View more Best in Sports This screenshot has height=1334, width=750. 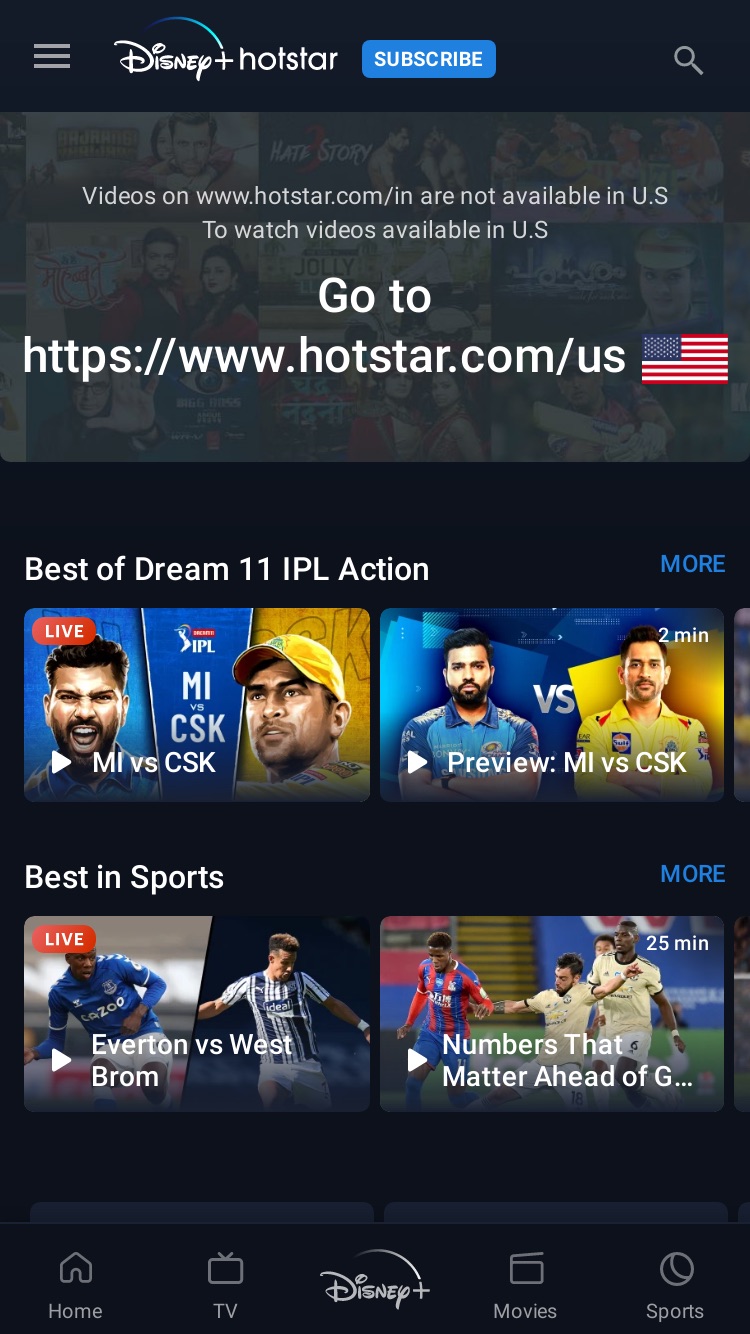point(693,874)
